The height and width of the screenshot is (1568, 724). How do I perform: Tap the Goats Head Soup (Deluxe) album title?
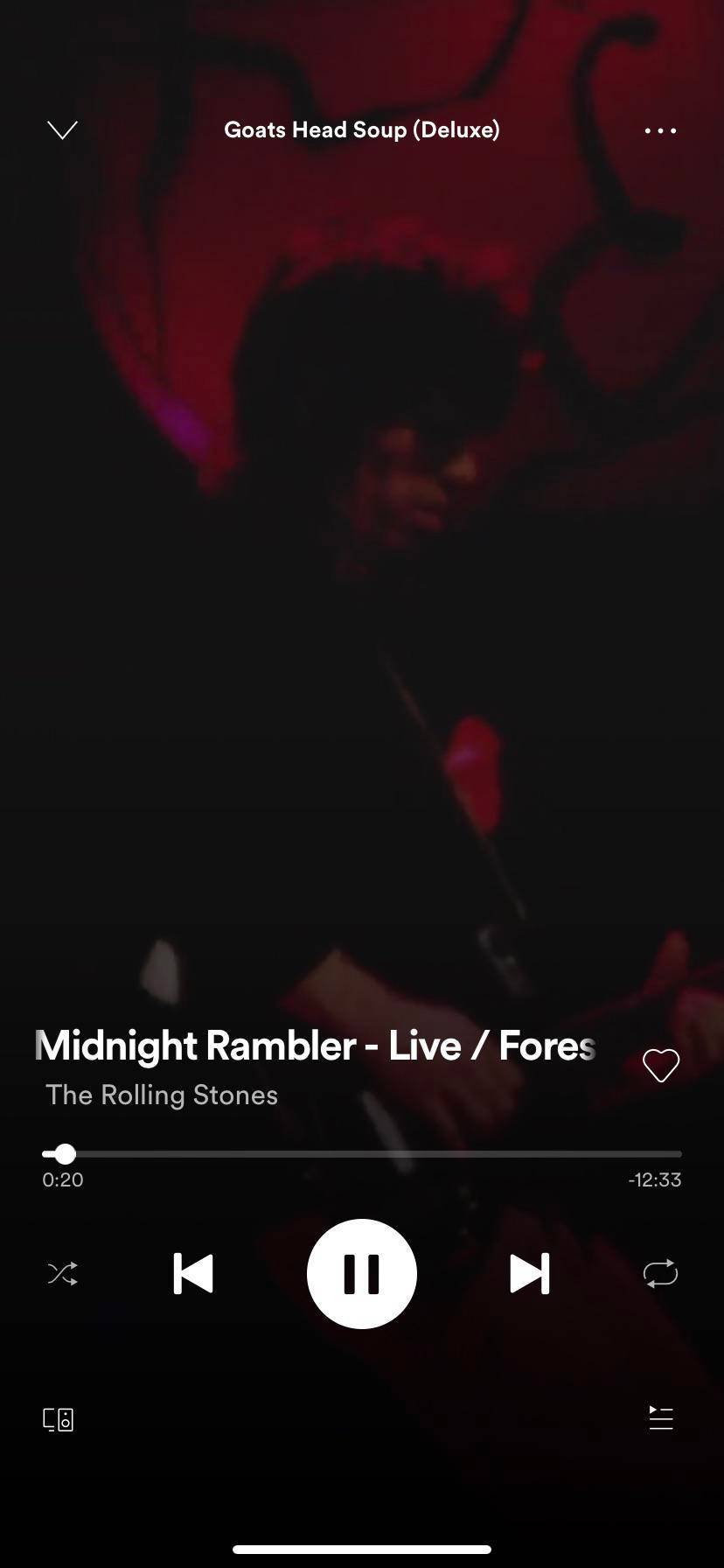tap(361, 129)
